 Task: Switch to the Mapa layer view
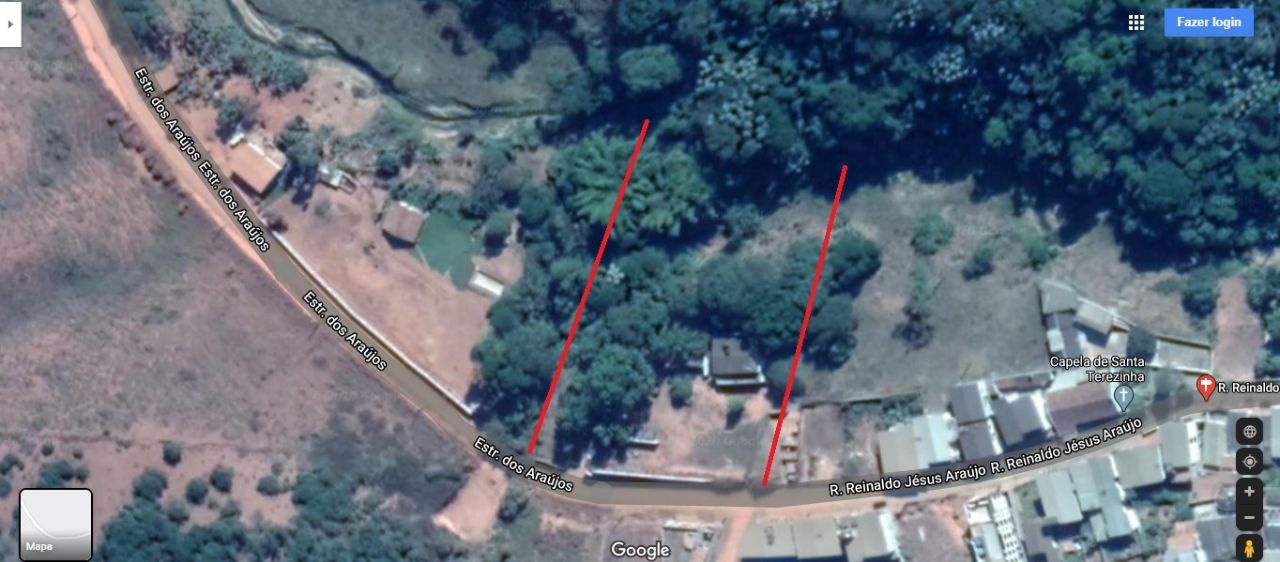pyautogui.click(x=56, y=524)
